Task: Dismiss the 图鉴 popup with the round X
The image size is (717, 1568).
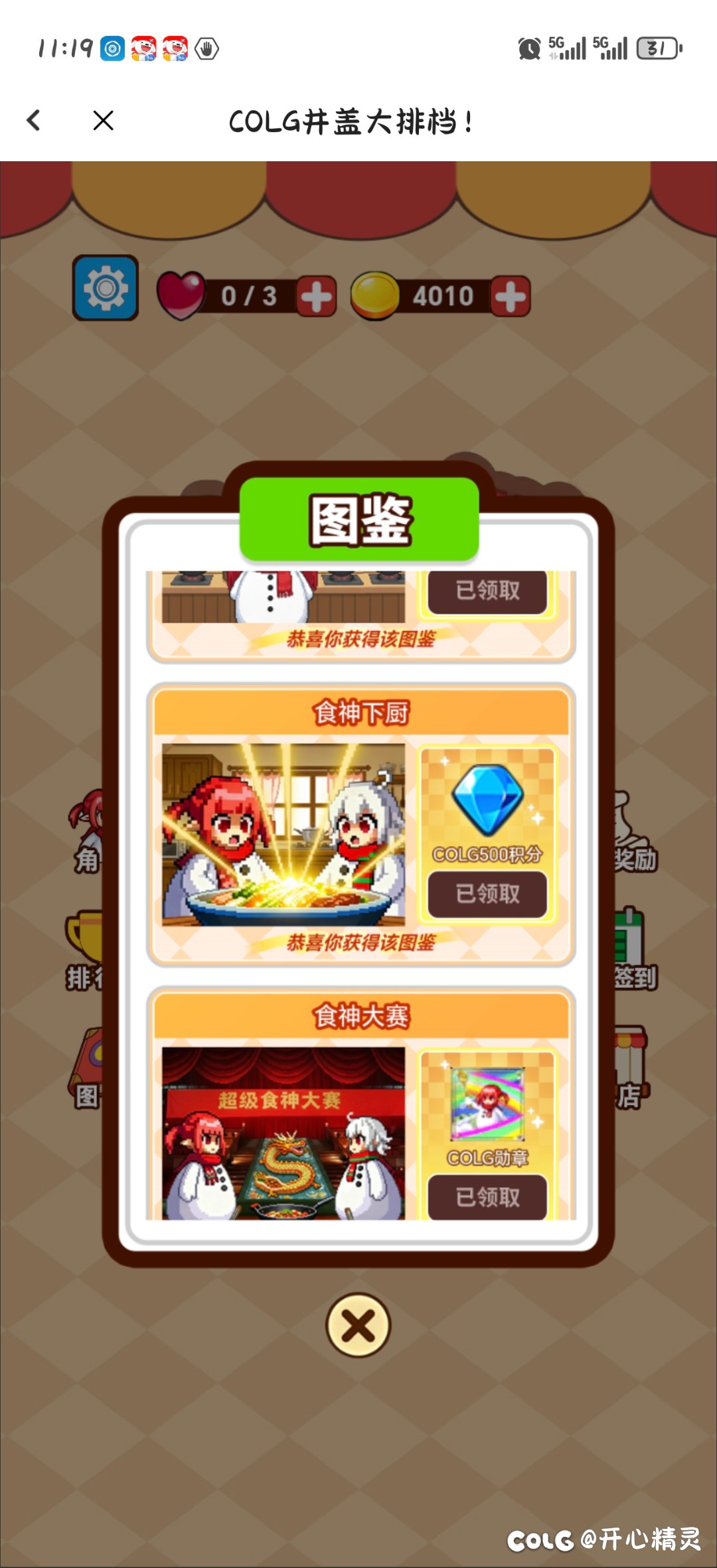Action: (x=358, y=1325)
